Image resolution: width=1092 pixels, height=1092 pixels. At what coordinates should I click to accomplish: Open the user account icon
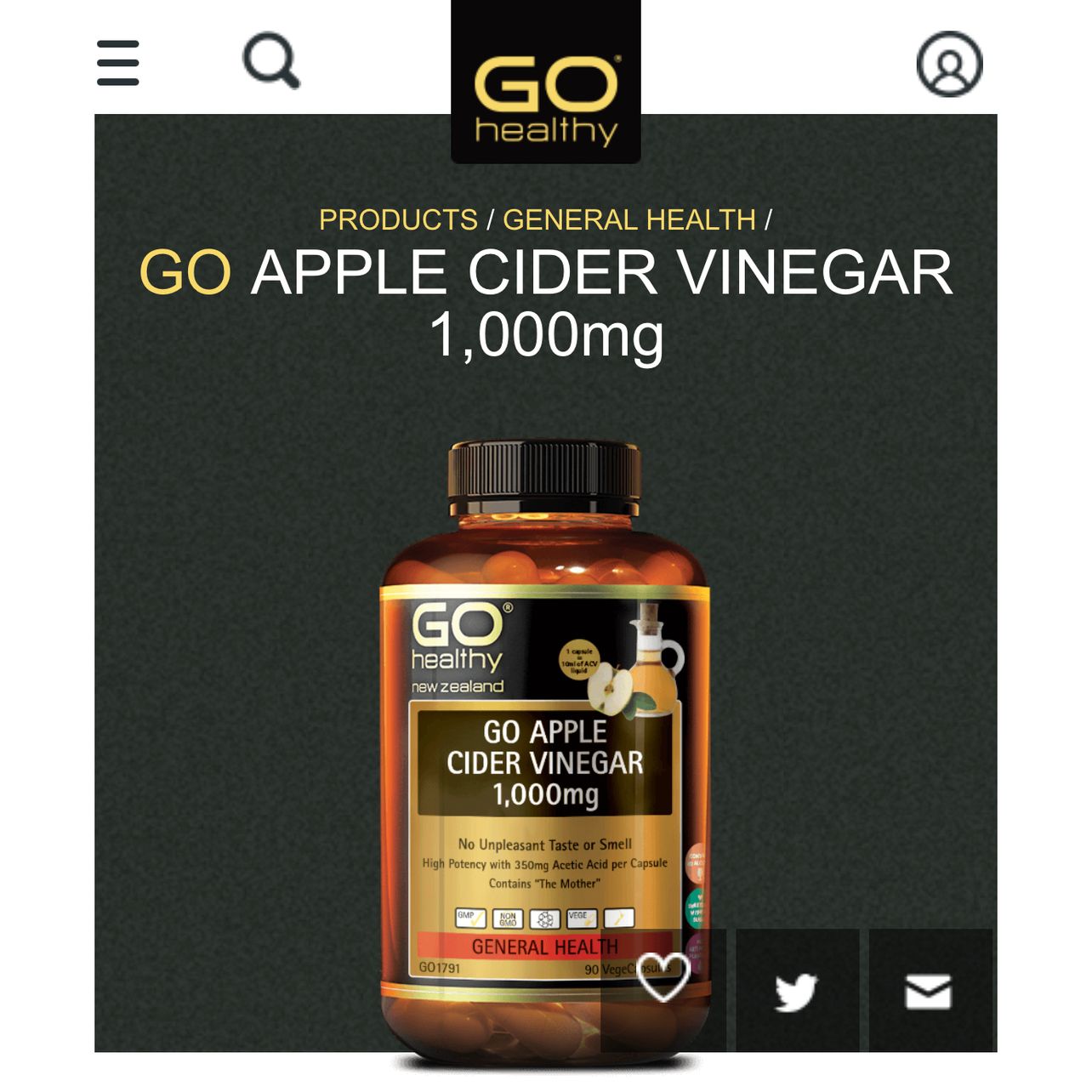coord(949,63)
